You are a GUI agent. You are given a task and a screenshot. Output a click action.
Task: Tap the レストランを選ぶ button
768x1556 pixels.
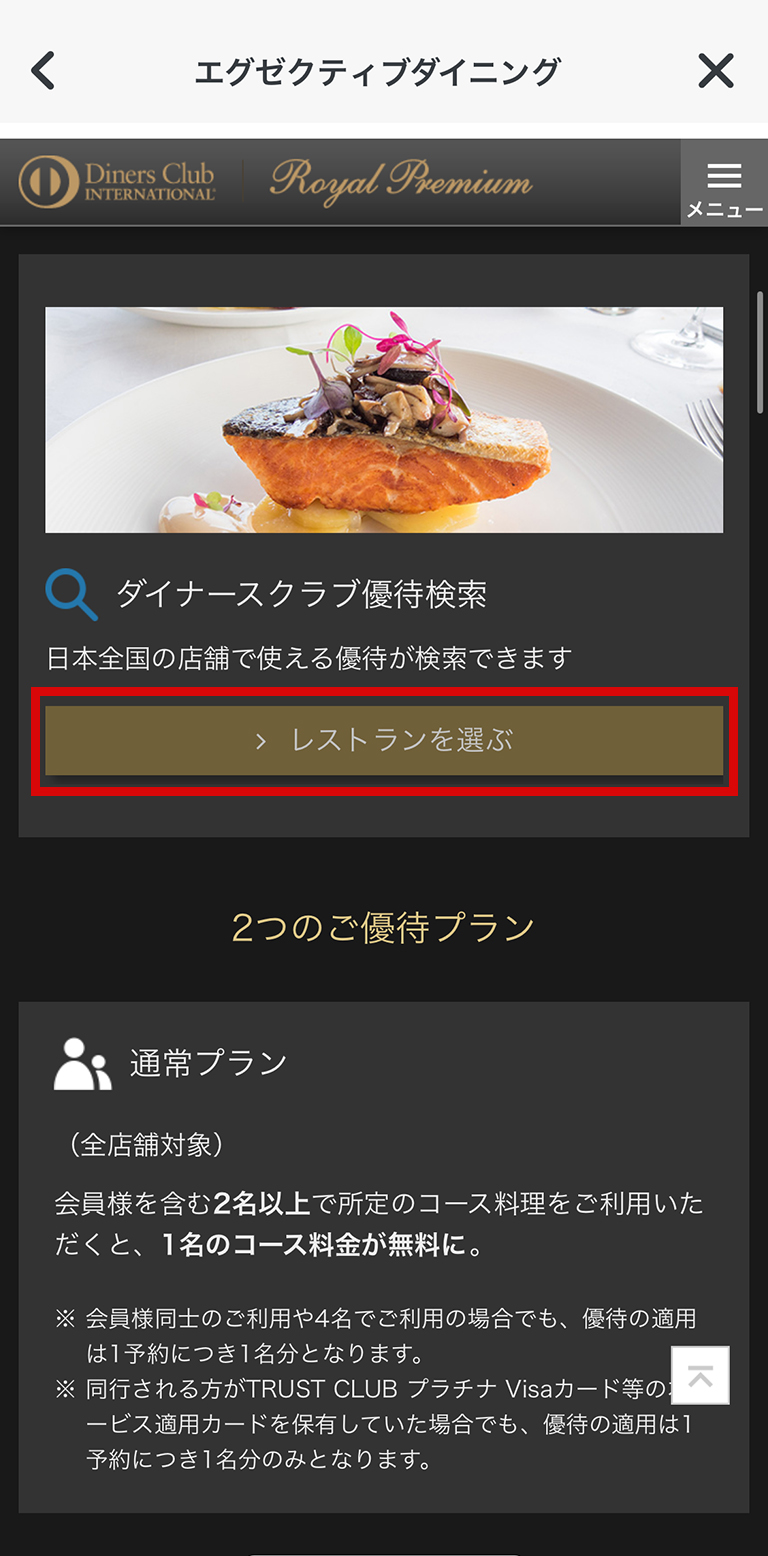coord(384,740)
